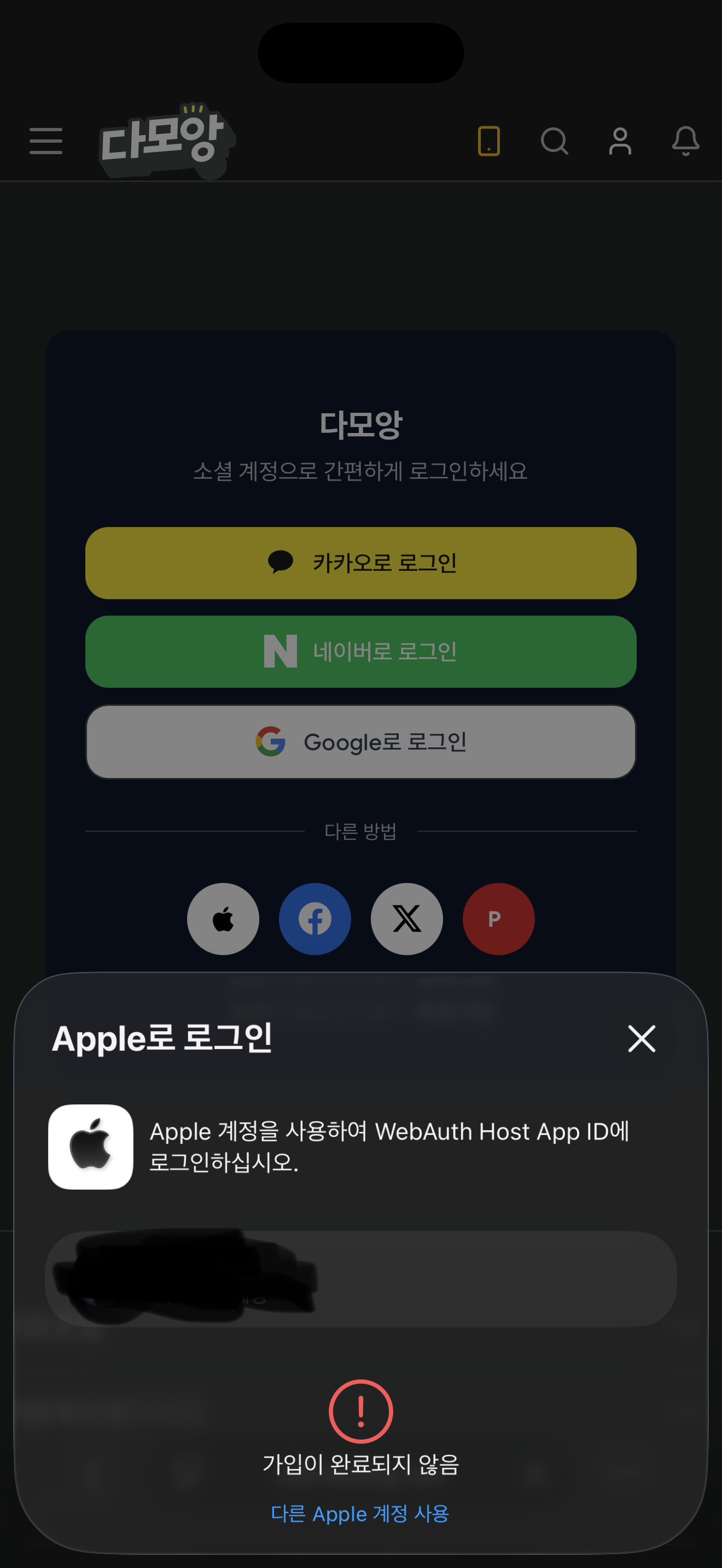
Task: Tap the X login circle icon
Action: (x=406, y=918)
